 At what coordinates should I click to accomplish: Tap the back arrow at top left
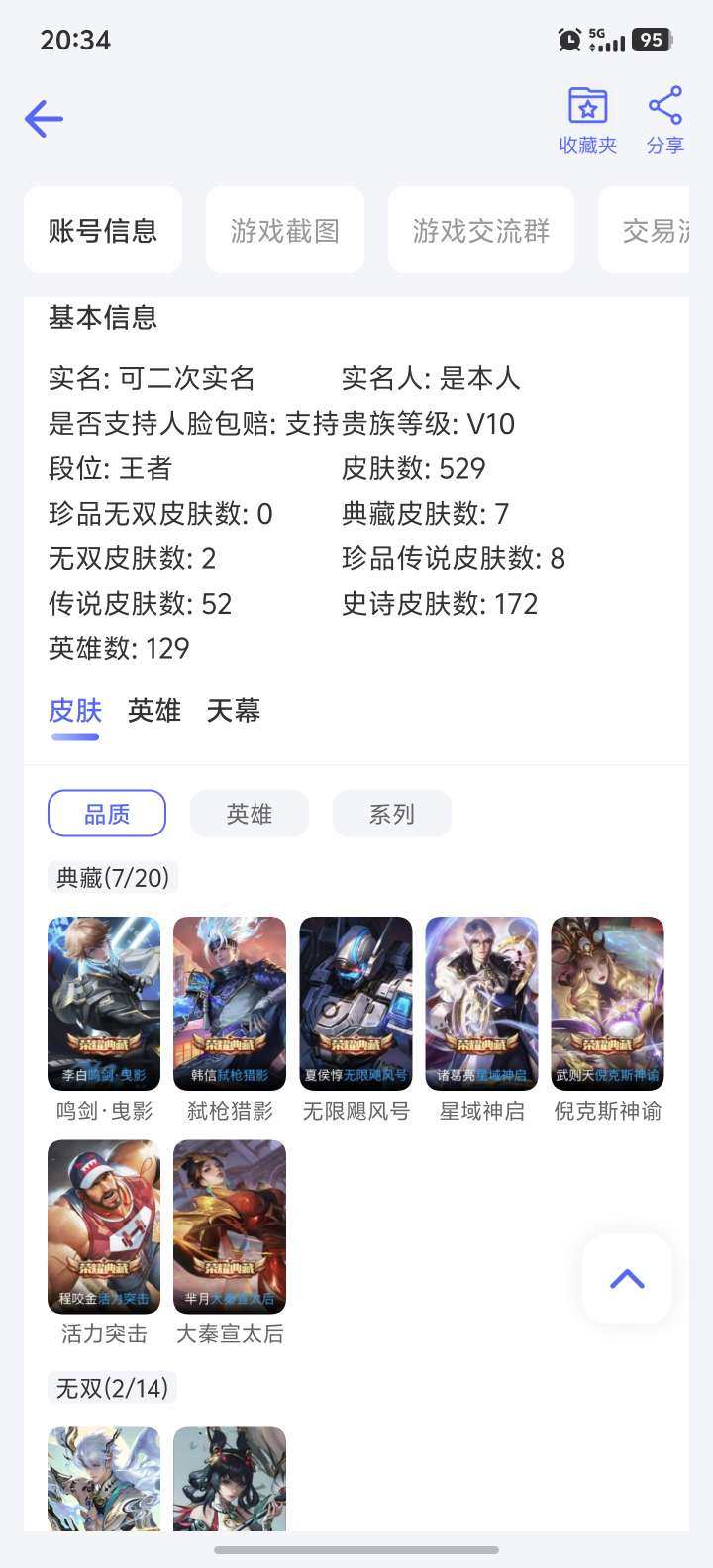(42, 118)
